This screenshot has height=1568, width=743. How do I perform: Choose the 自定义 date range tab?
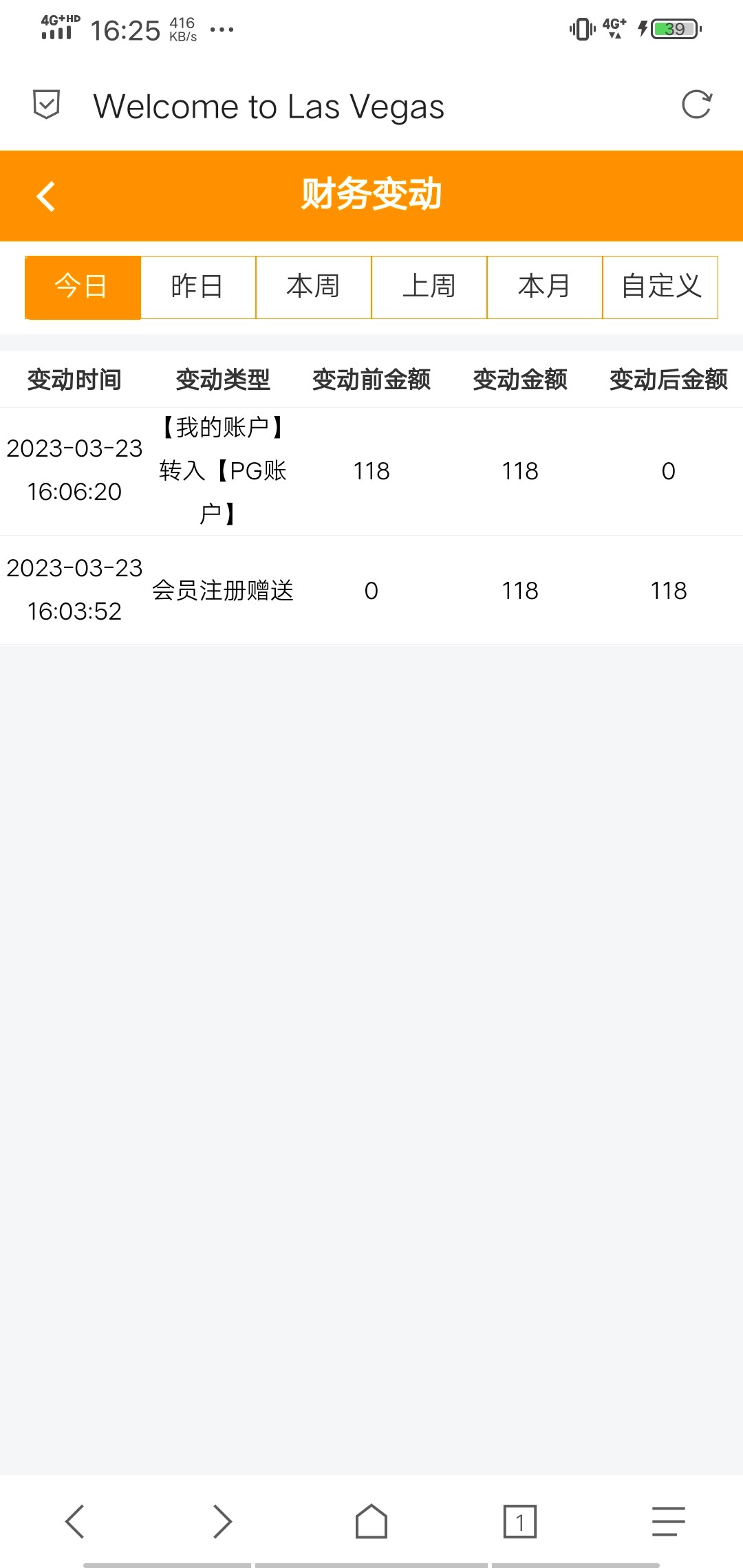[x=660, y=287]
